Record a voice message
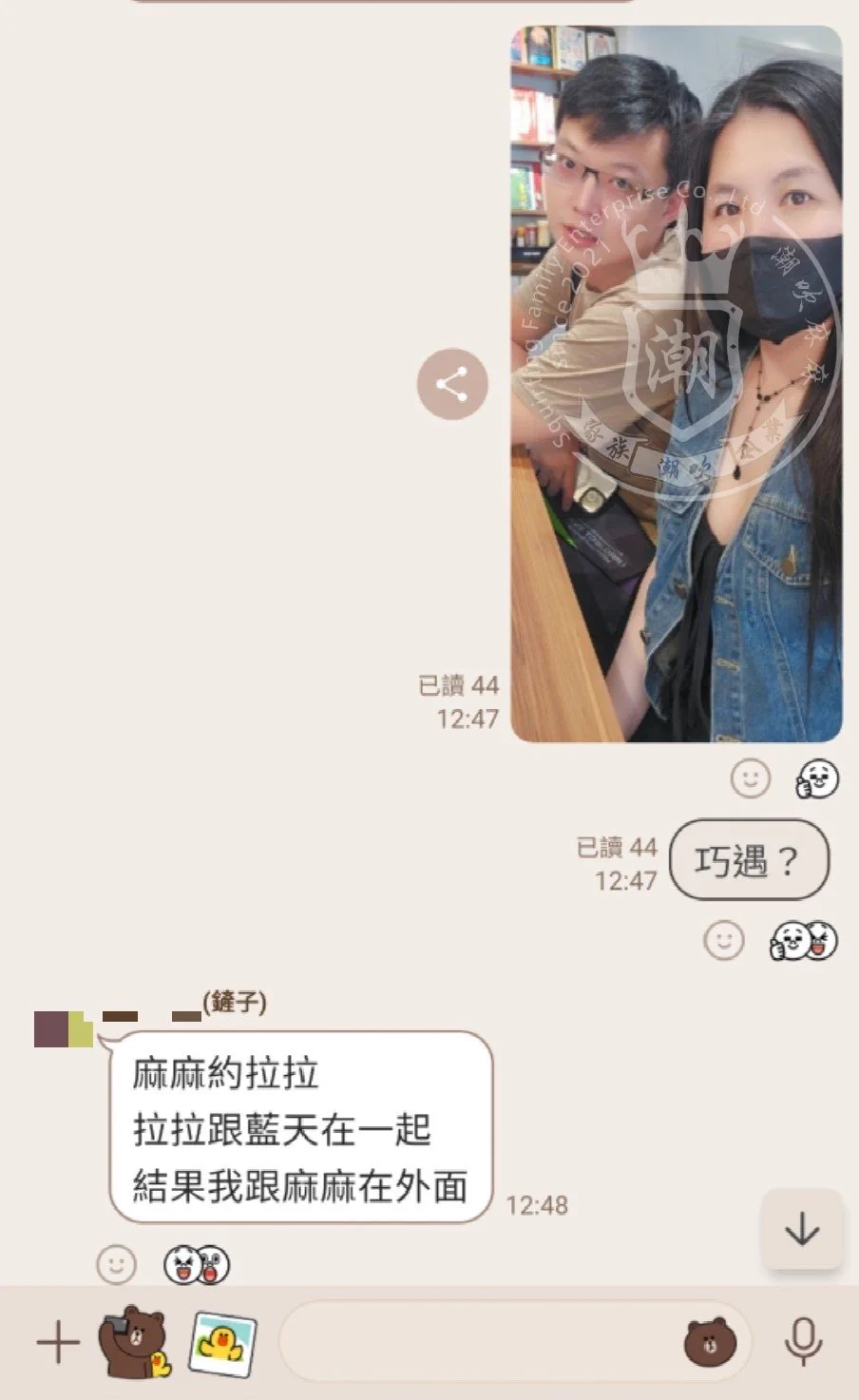Viewport: 859px width, 1400px height. (803, 1342)
